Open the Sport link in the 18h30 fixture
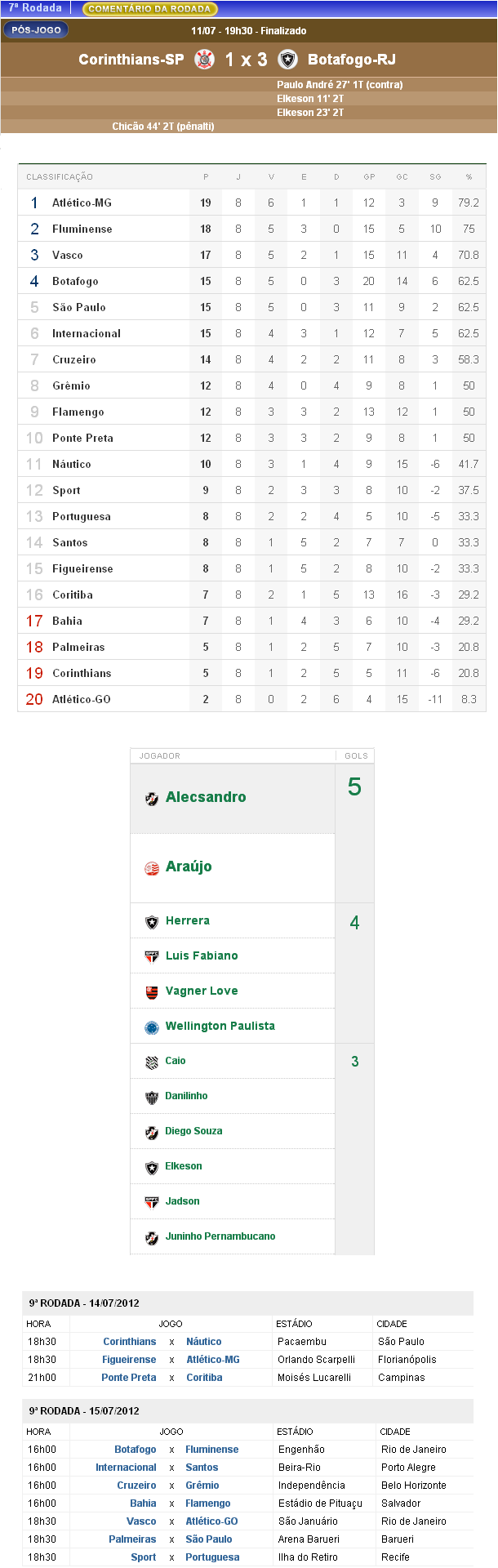498x1568 pixels. click(144, 1557)
